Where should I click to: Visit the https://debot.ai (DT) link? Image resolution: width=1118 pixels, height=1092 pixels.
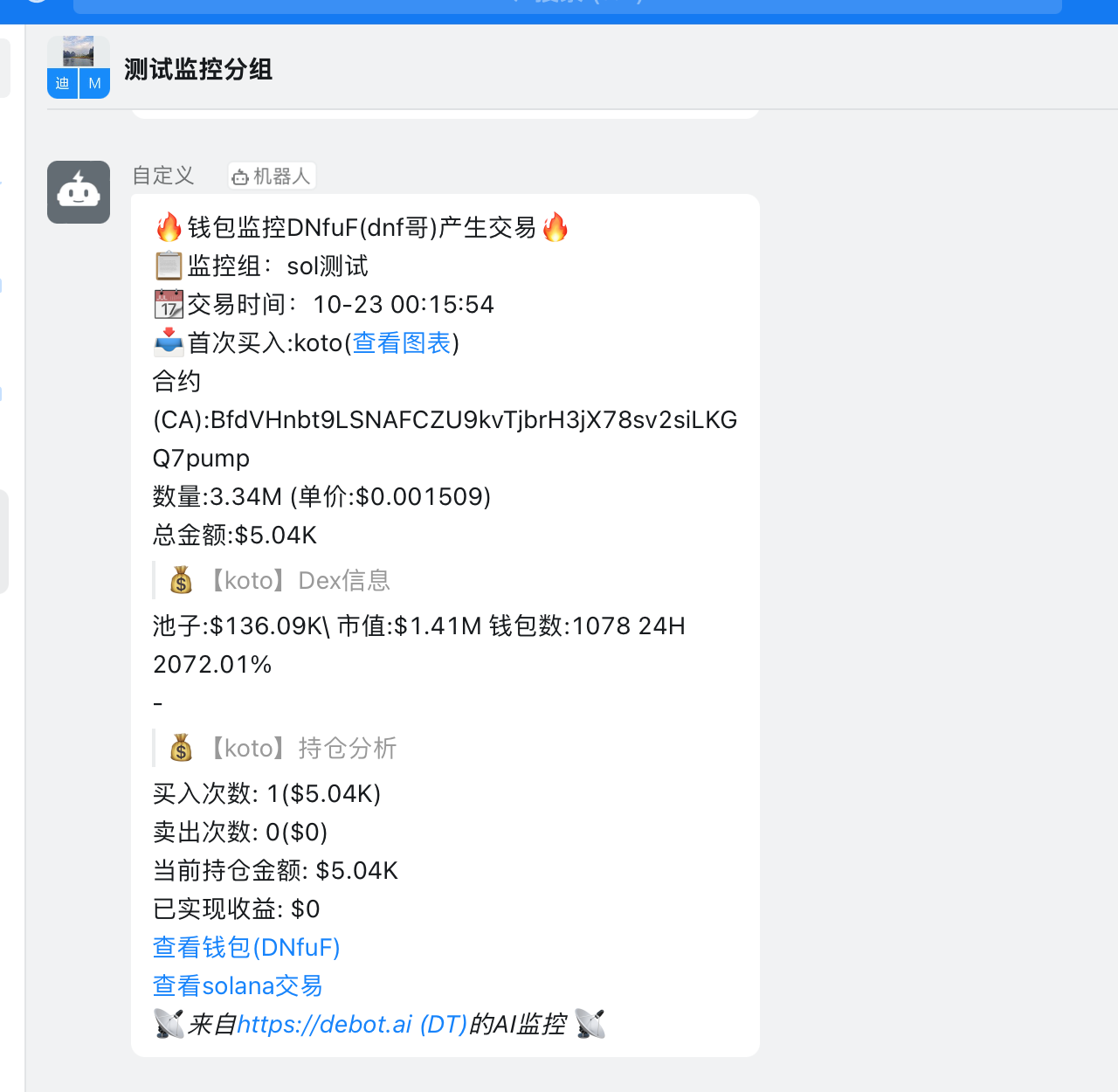point(352,1025)
